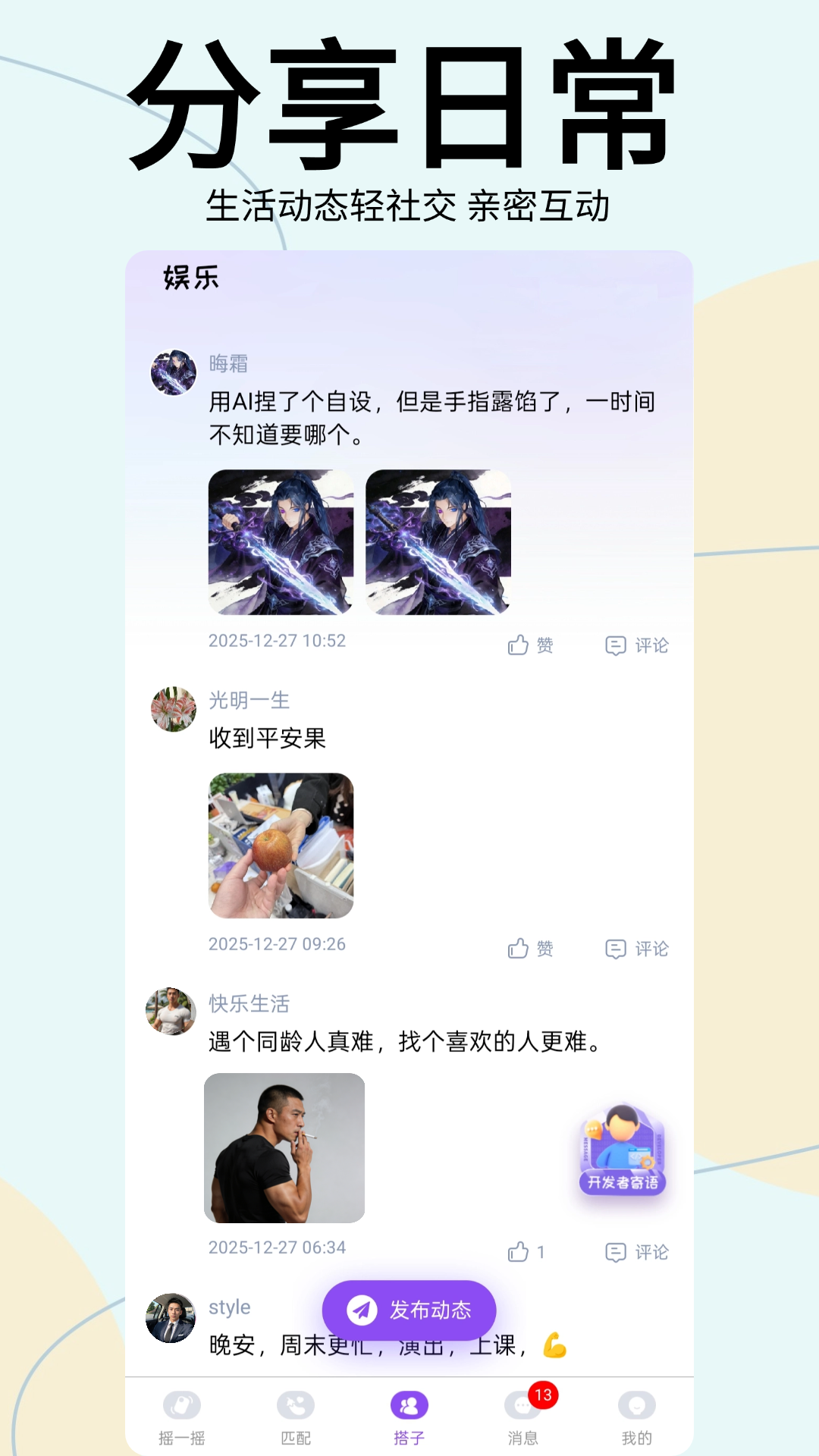Image resolution: width=819 pixels, height=1456 pixels.
Task: Open style's profile from their username
Action: [x=230, y=1307]
